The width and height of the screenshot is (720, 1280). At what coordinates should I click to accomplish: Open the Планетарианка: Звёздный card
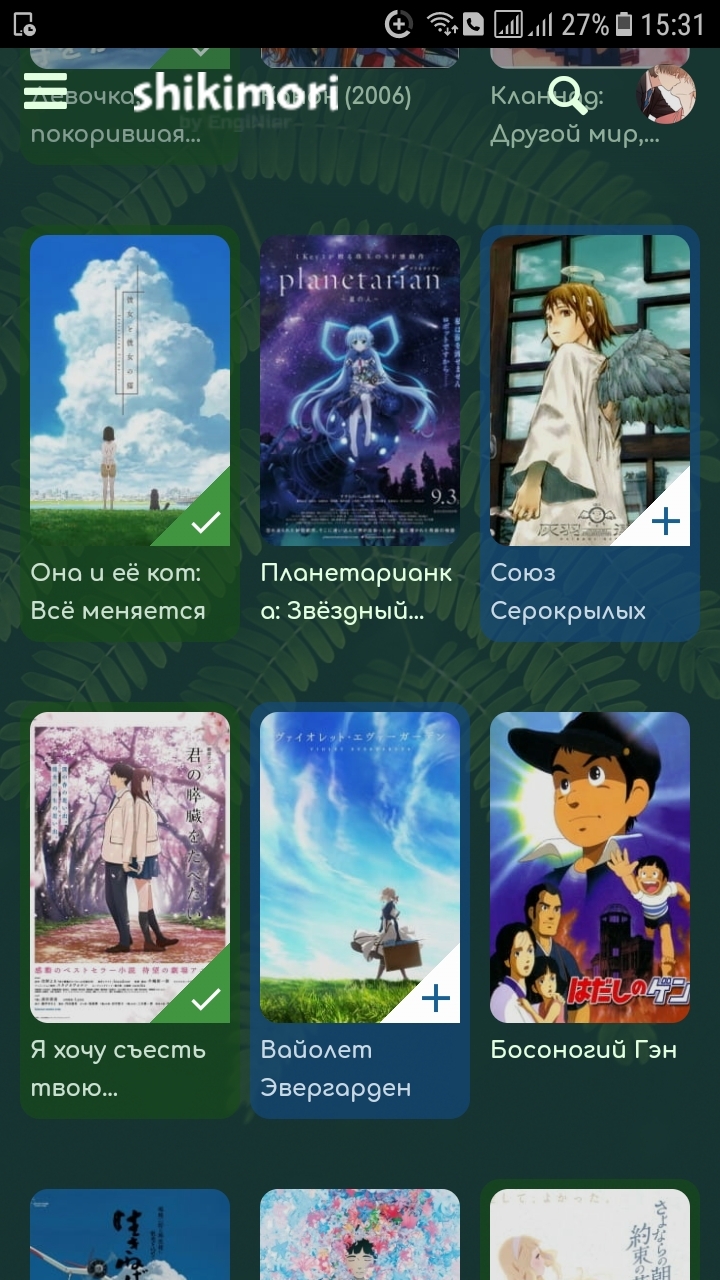pos(360,390)
